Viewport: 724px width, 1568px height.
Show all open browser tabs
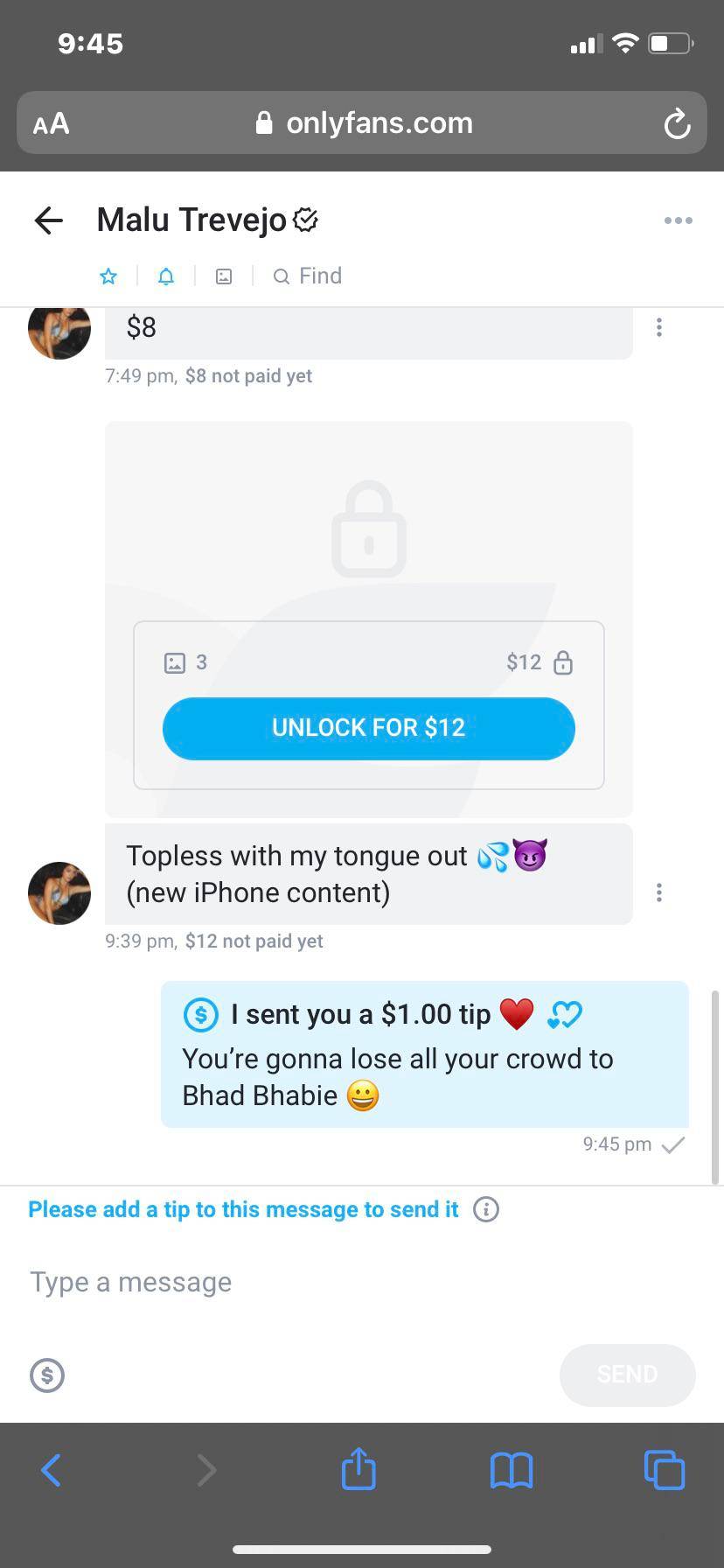click(x=665, y=1470)
